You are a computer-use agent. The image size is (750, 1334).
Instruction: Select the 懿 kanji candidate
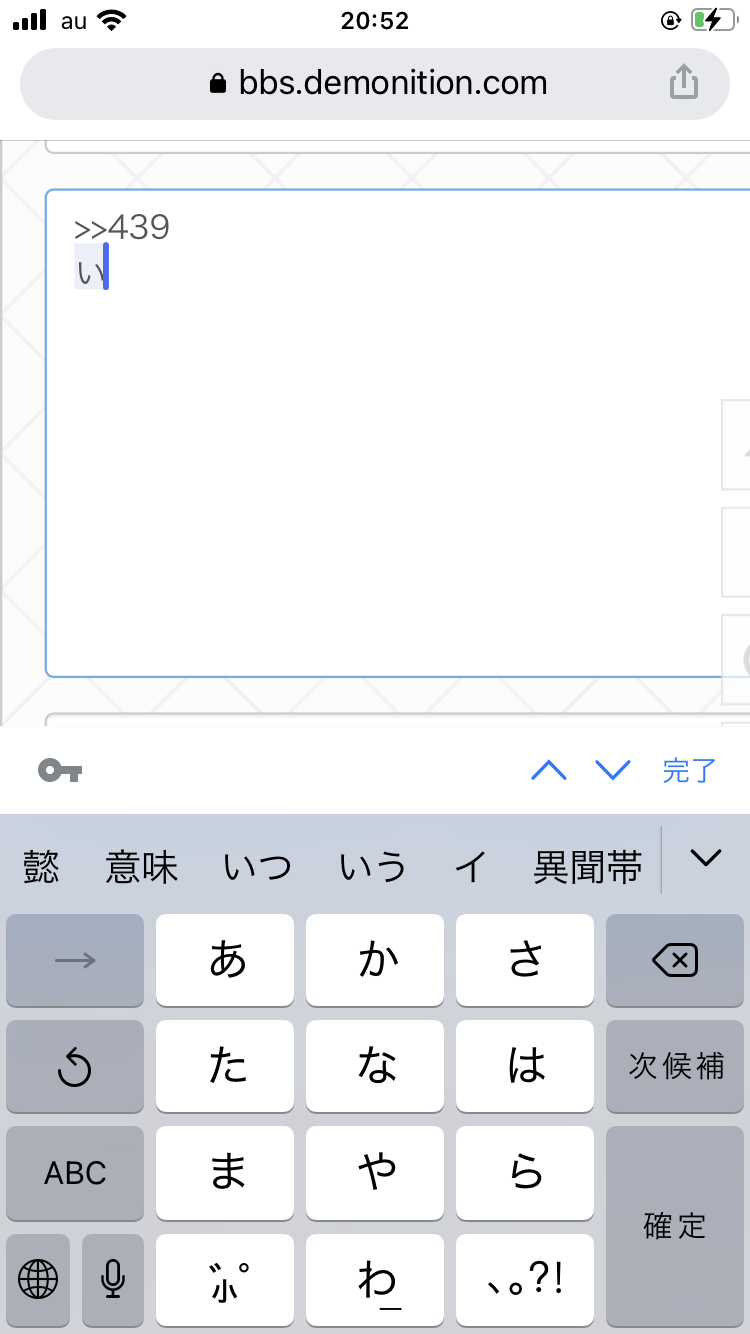pyautogui.click(x=41, y=867)
